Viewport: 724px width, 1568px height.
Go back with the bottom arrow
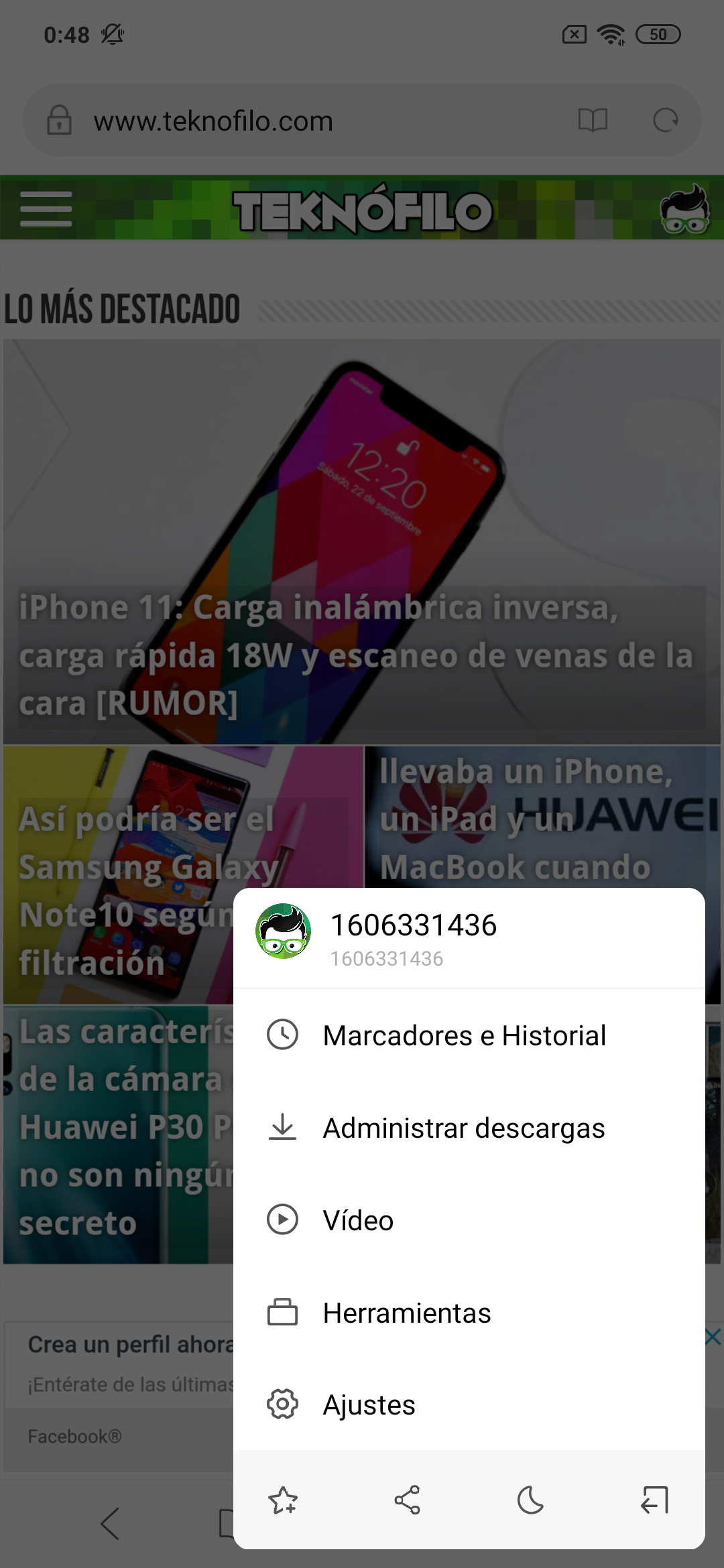point(110,1523)
